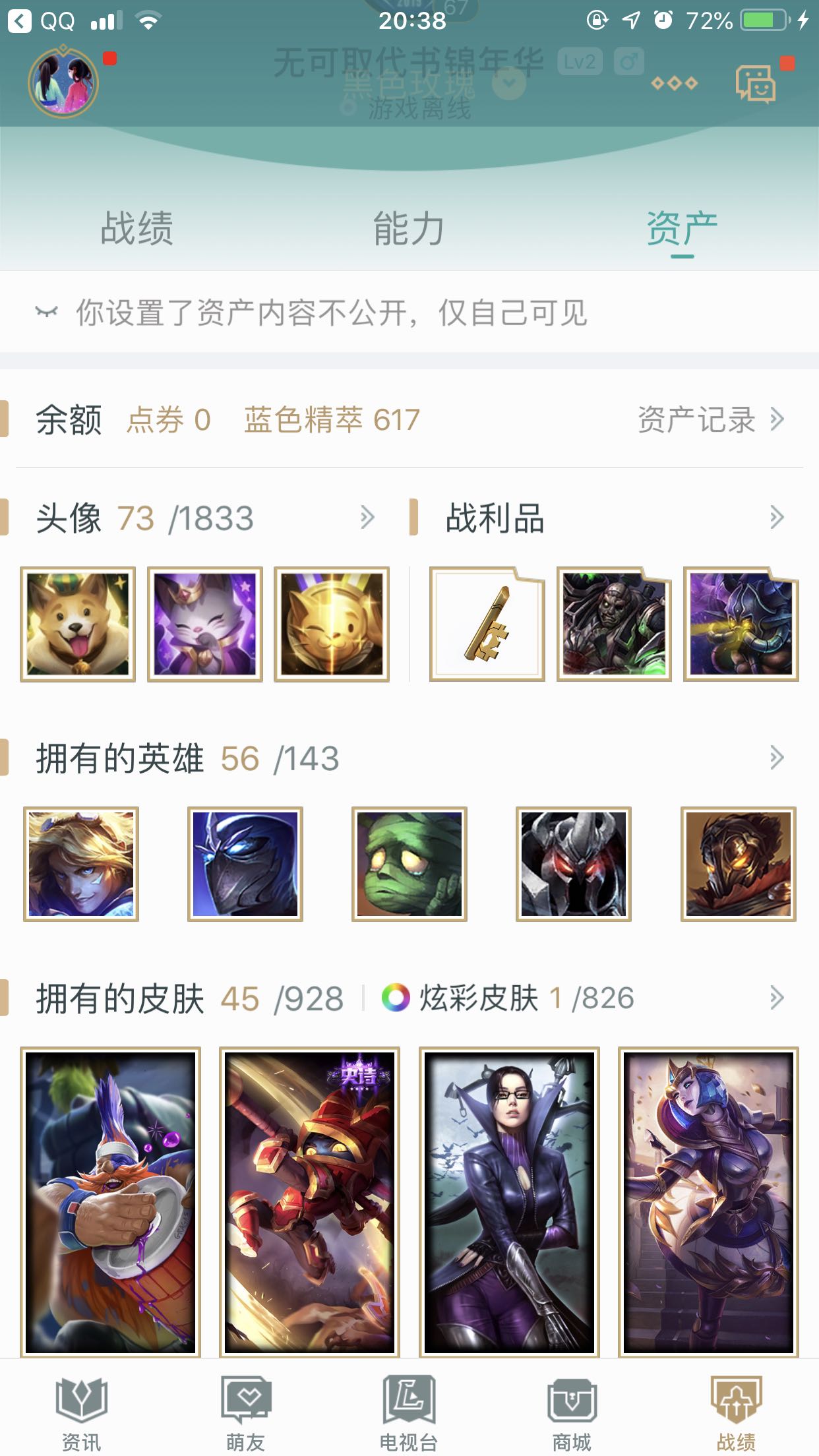Open the Amumu hero portrait

point(409,864)
